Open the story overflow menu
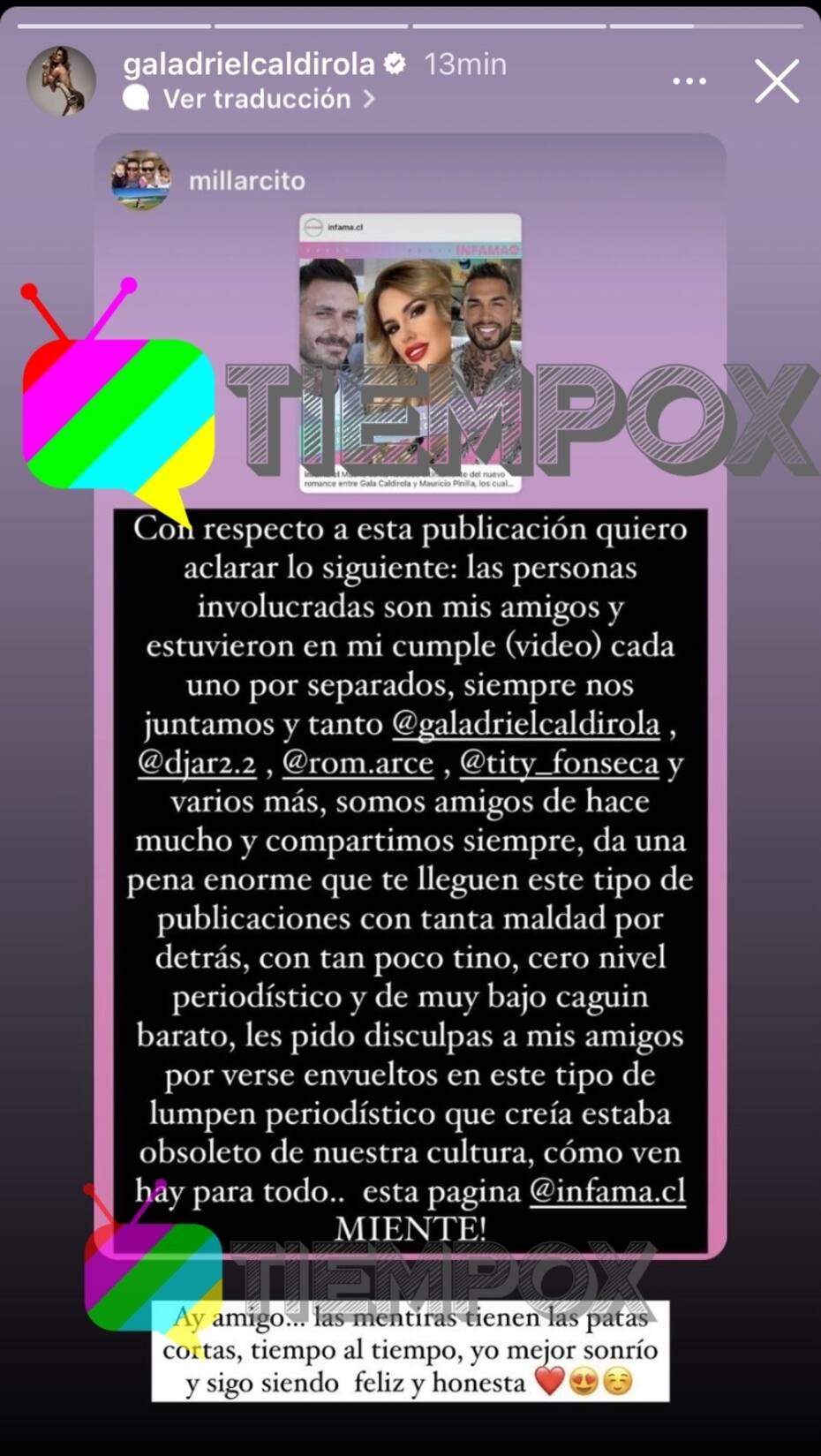This screenshot has width=821, height=1456. point(689,81)
